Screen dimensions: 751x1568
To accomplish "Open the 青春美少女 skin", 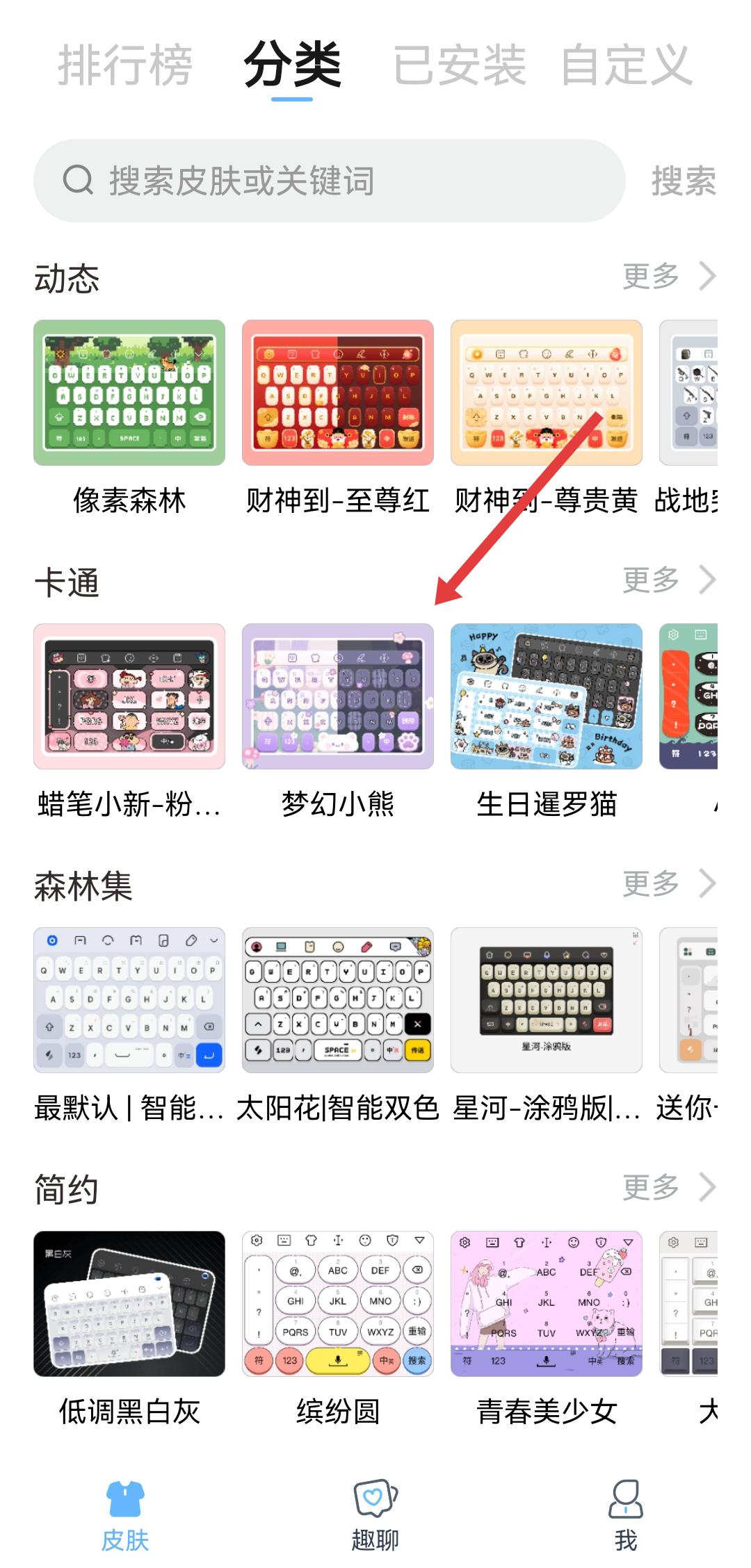I will (546, 1304).
